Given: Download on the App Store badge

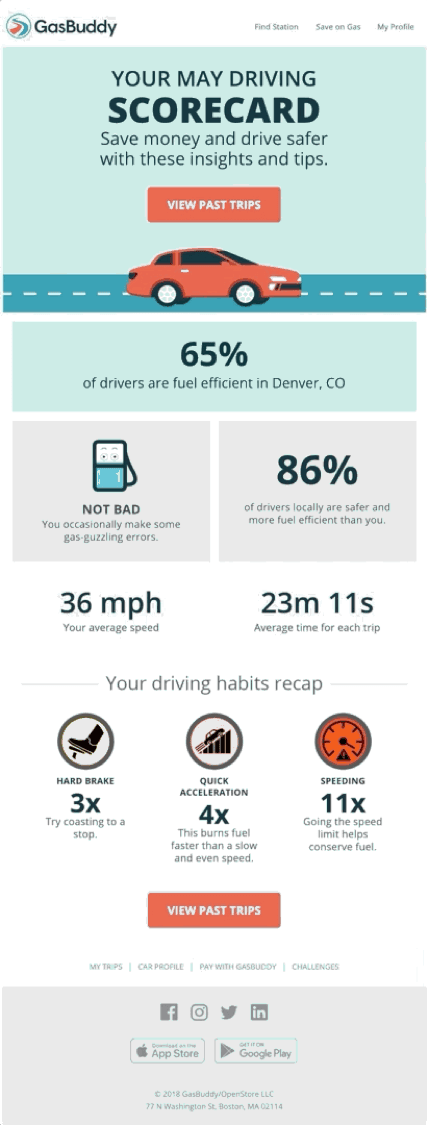Looking at the screenshot, I should tap(167, 1051).
